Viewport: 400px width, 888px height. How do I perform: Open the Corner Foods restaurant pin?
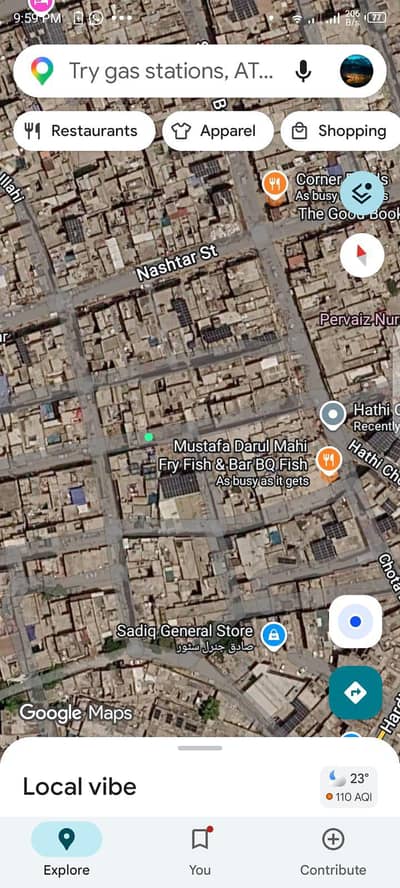click(x=275, y=186)
